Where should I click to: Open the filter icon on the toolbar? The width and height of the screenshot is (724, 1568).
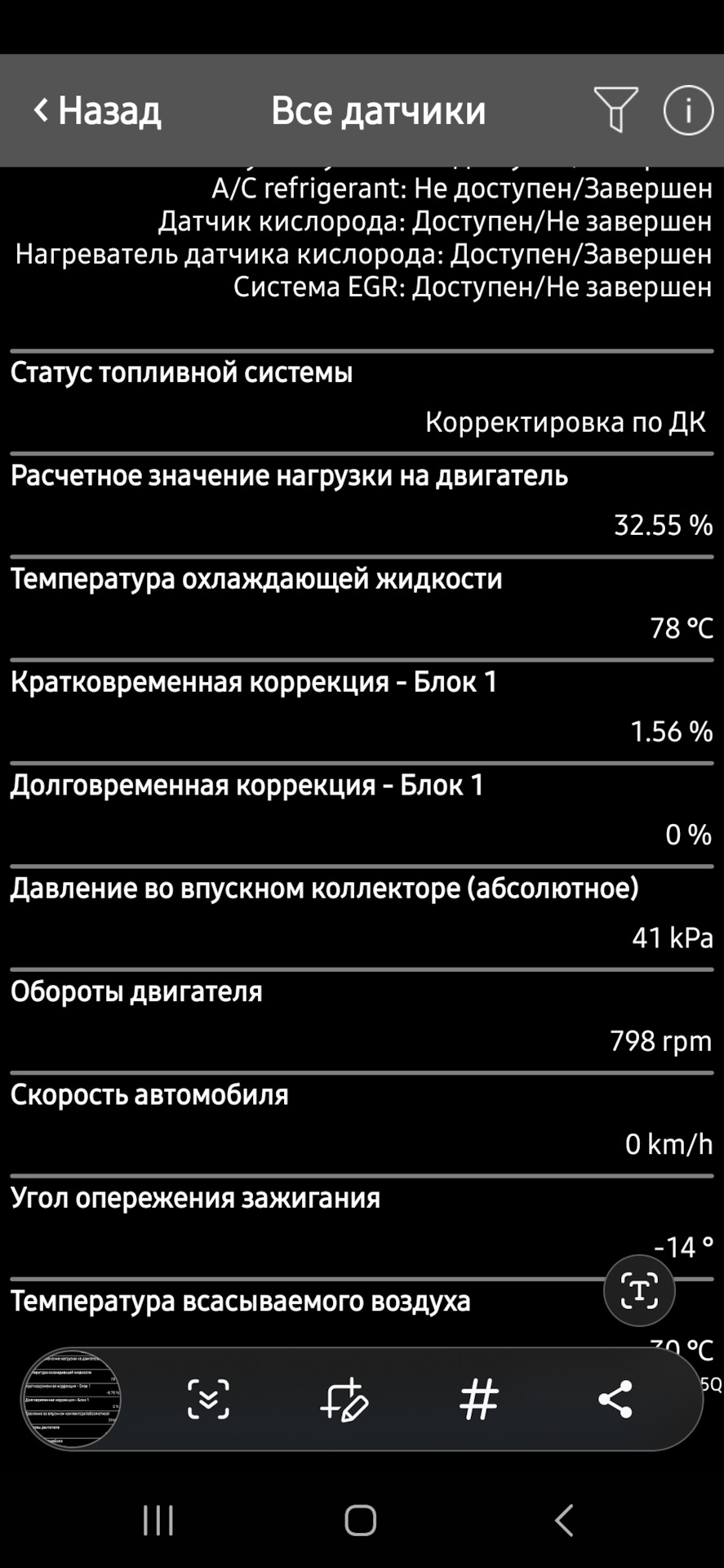pos(615,109)
